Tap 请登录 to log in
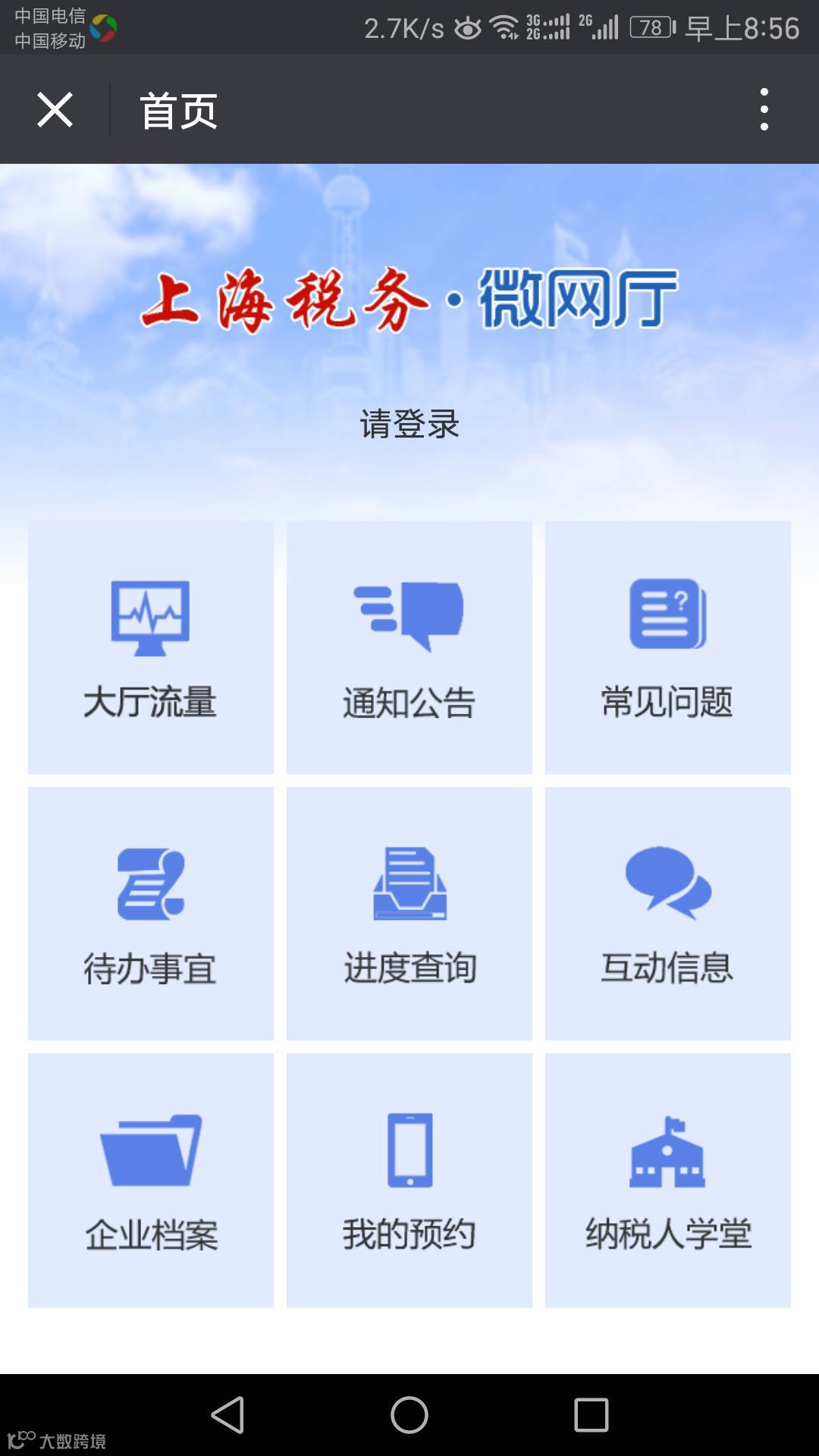 tap(409, 424)
